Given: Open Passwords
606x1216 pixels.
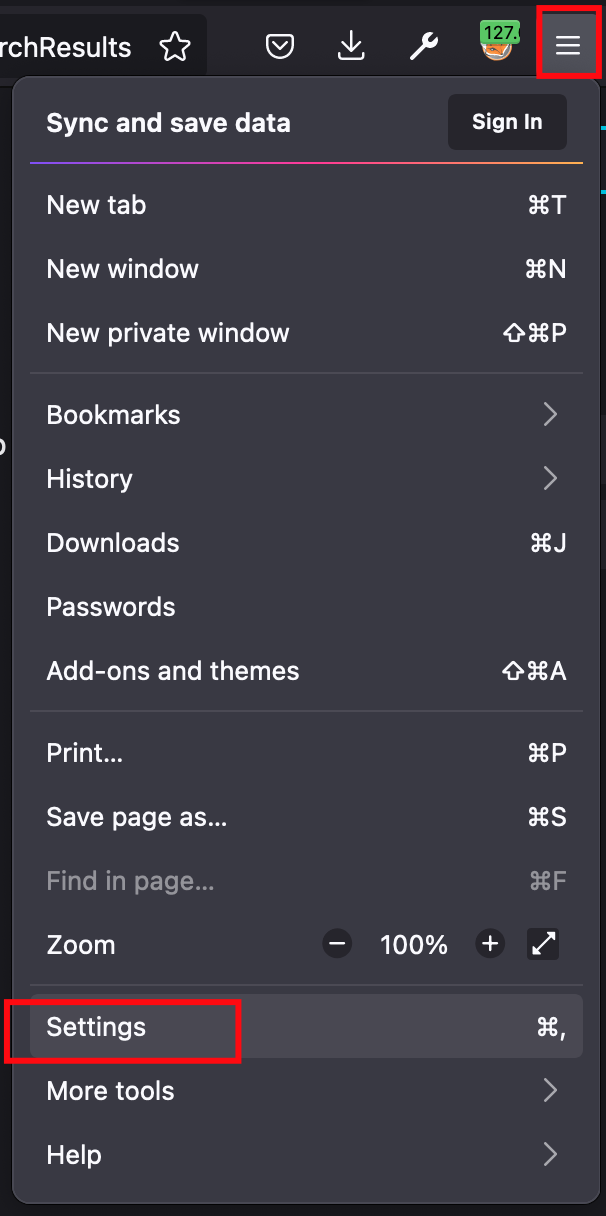Looking at the screenshot, I should pyautogui.click(x=111, y=607).
